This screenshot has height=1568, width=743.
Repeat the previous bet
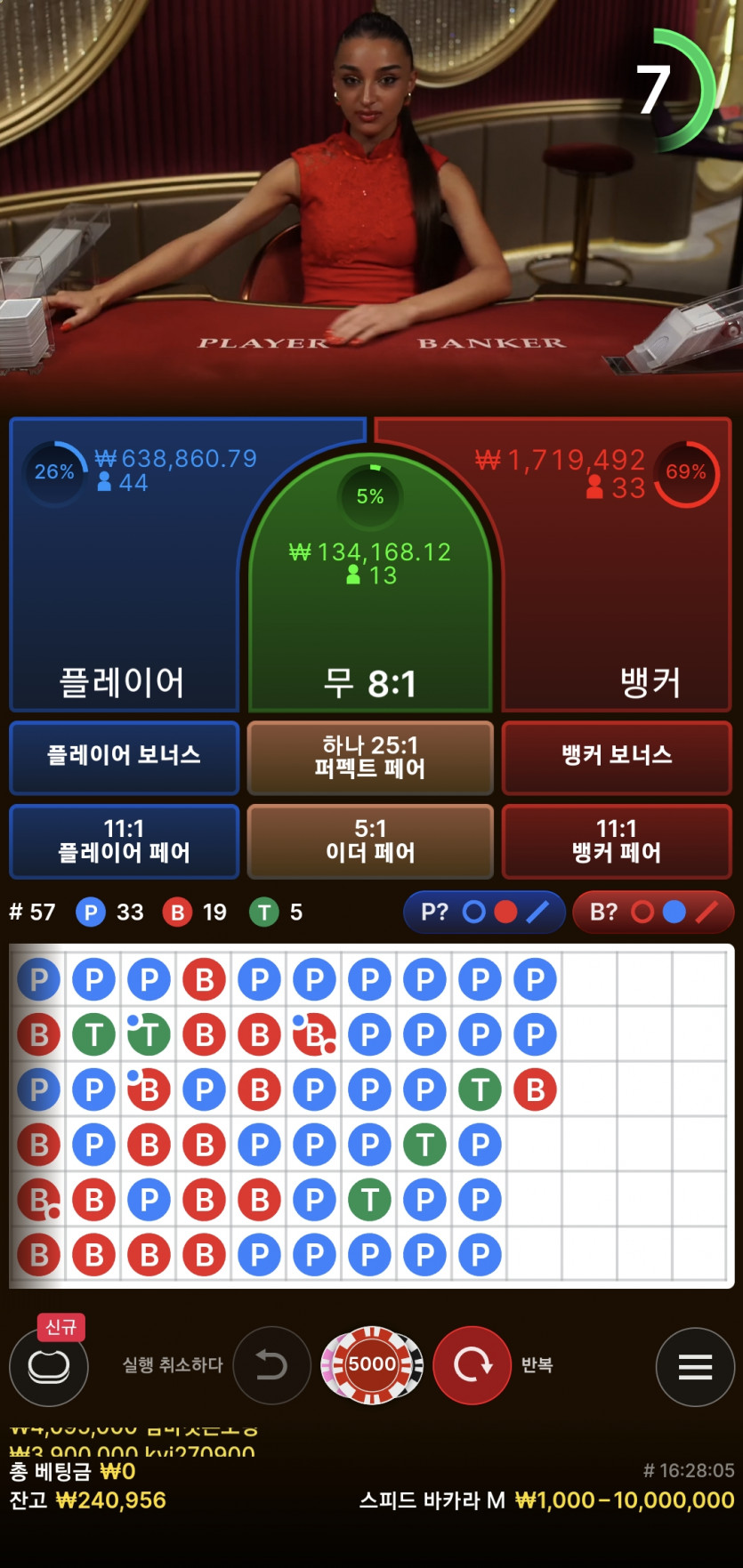click(472, 1364)
